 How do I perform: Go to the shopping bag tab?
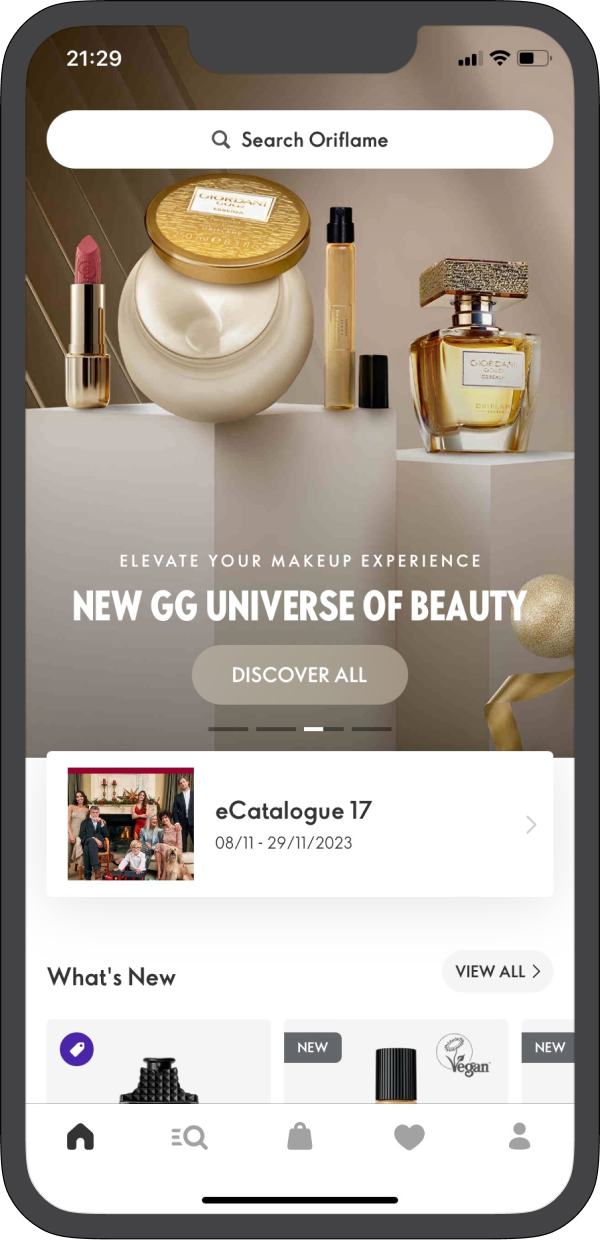(x=300, y=1137)
